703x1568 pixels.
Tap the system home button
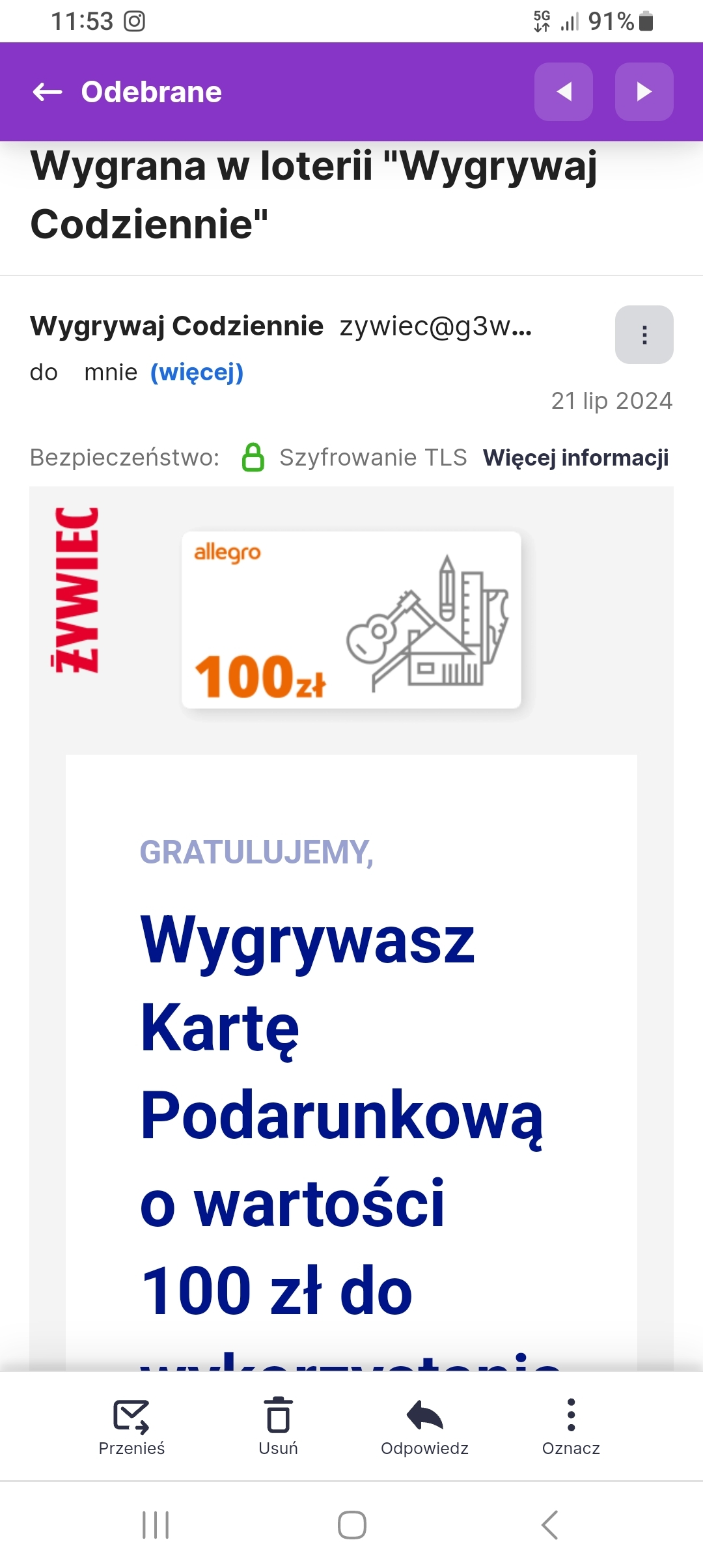pos(351,1525)
